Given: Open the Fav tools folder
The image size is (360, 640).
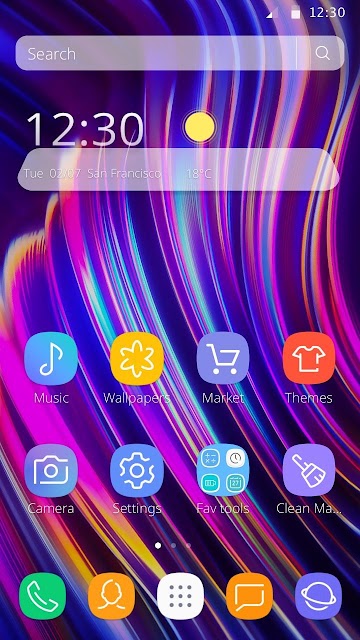Looking at the screenshot, I should coord(223,470).
